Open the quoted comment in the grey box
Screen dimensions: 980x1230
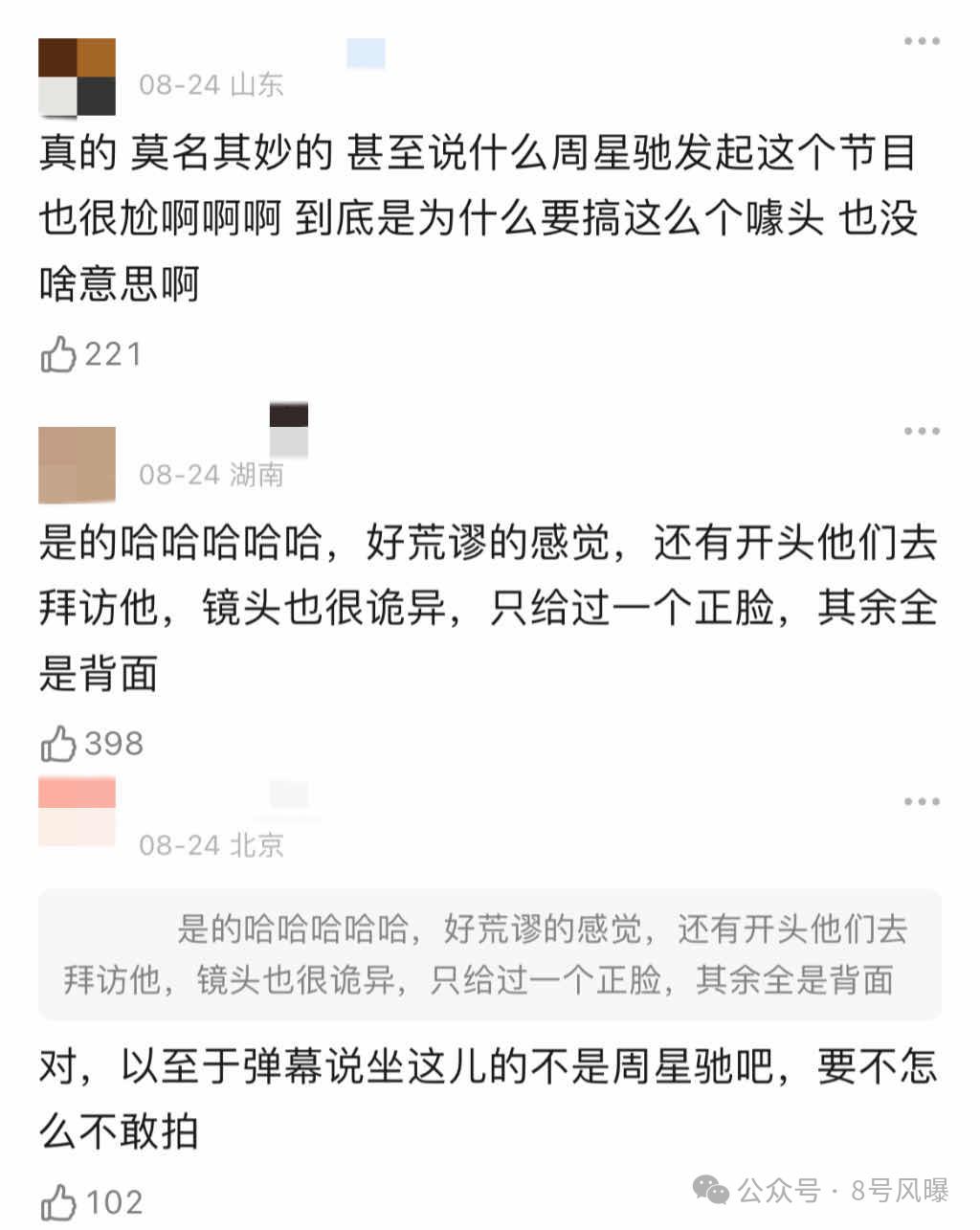click(489, 954)
